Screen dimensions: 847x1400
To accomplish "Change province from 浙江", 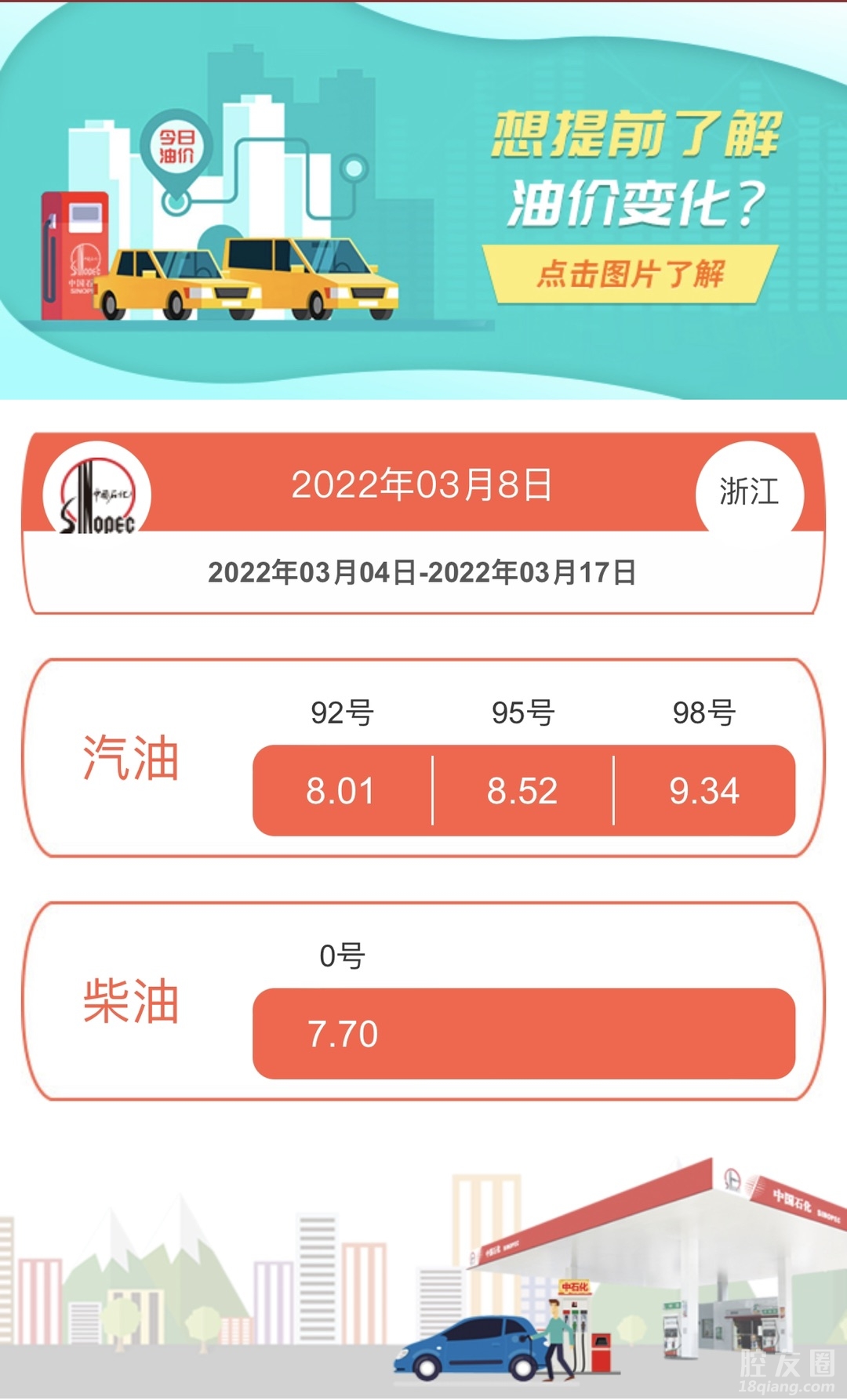I will pyautogui.click(x=749, y=492).
